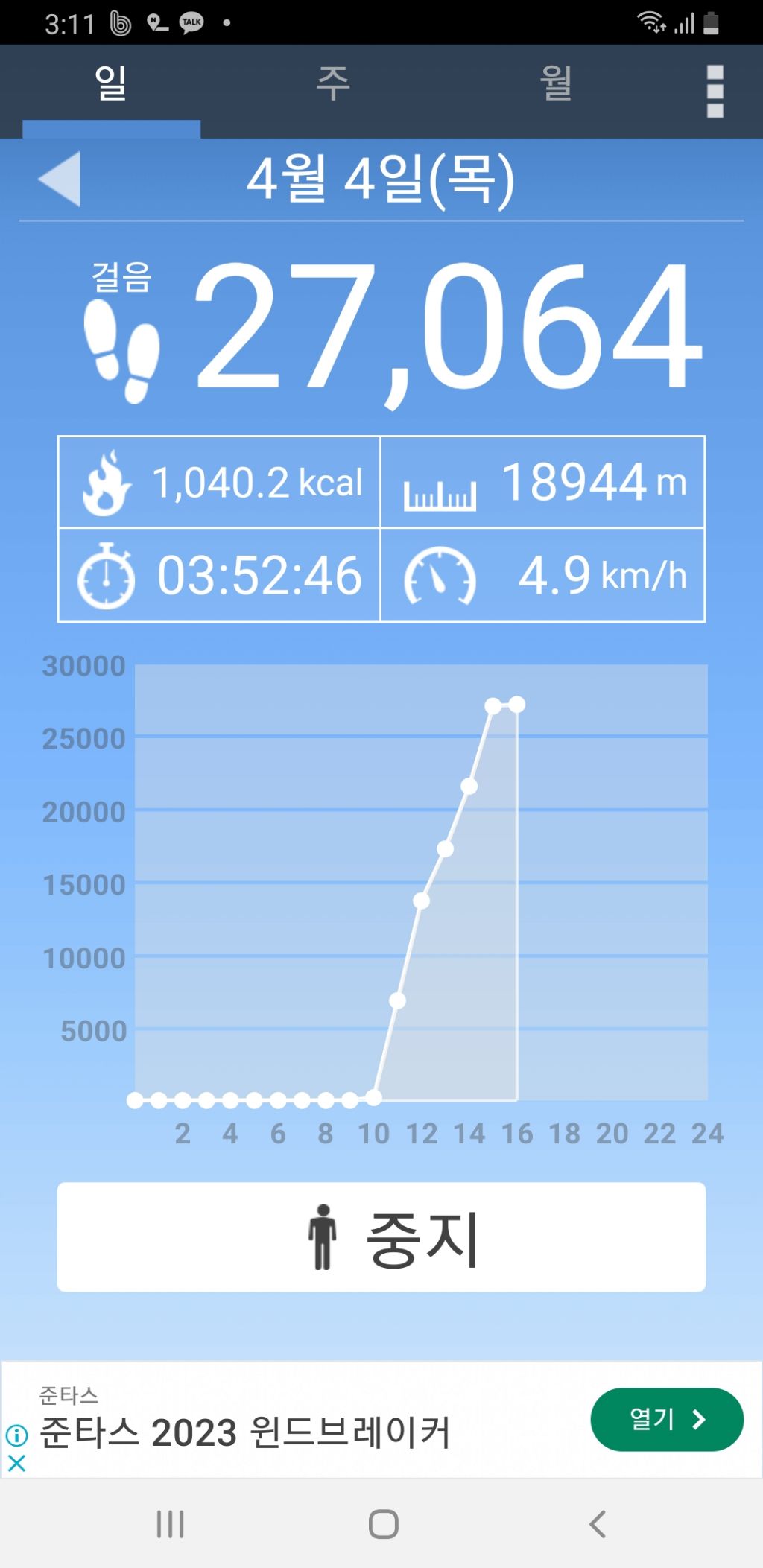Switch to the 주 (week) tab

[x=333, y=83]
